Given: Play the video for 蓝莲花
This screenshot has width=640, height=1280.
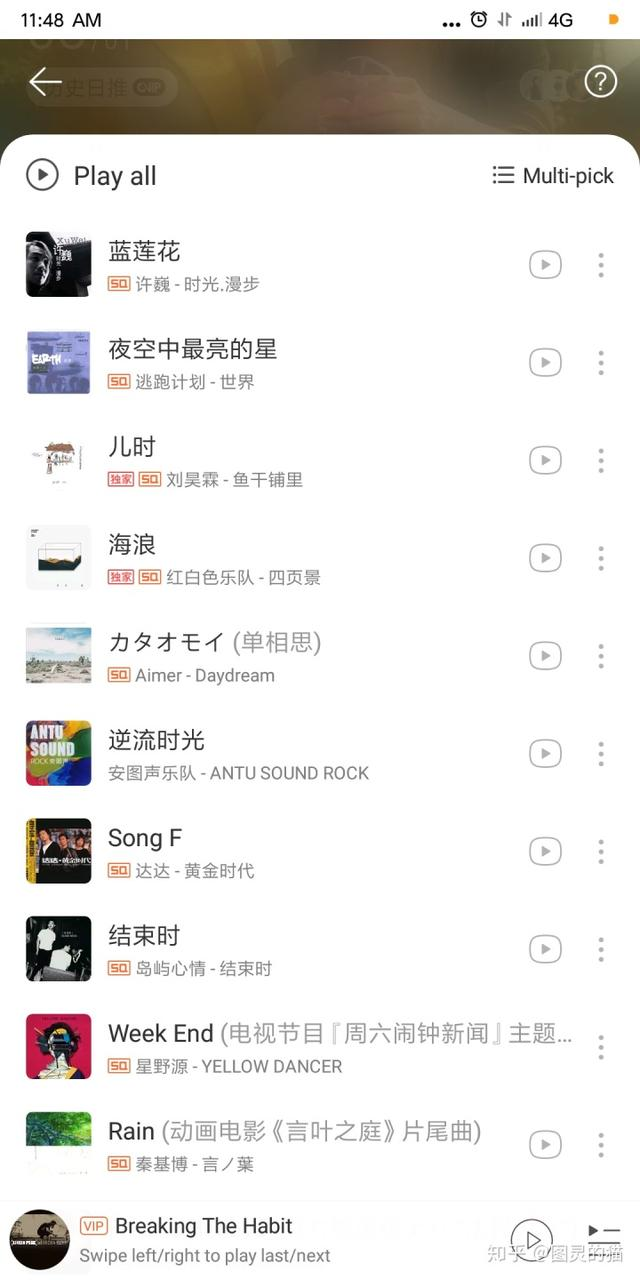Looking at the screenshot, I should pyautogui.click(x=545, y=265).
